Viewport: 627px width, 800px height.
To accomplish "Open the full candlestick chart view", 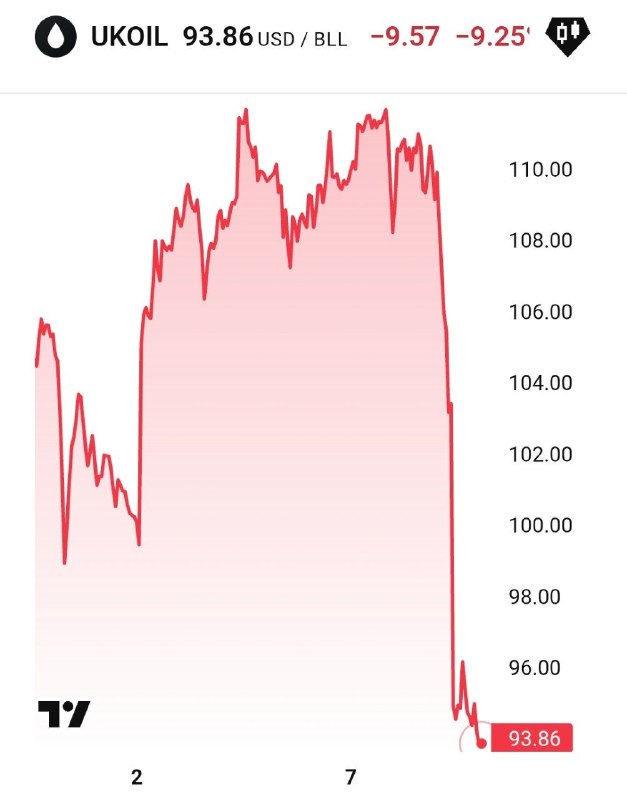I will pos(568,37).
